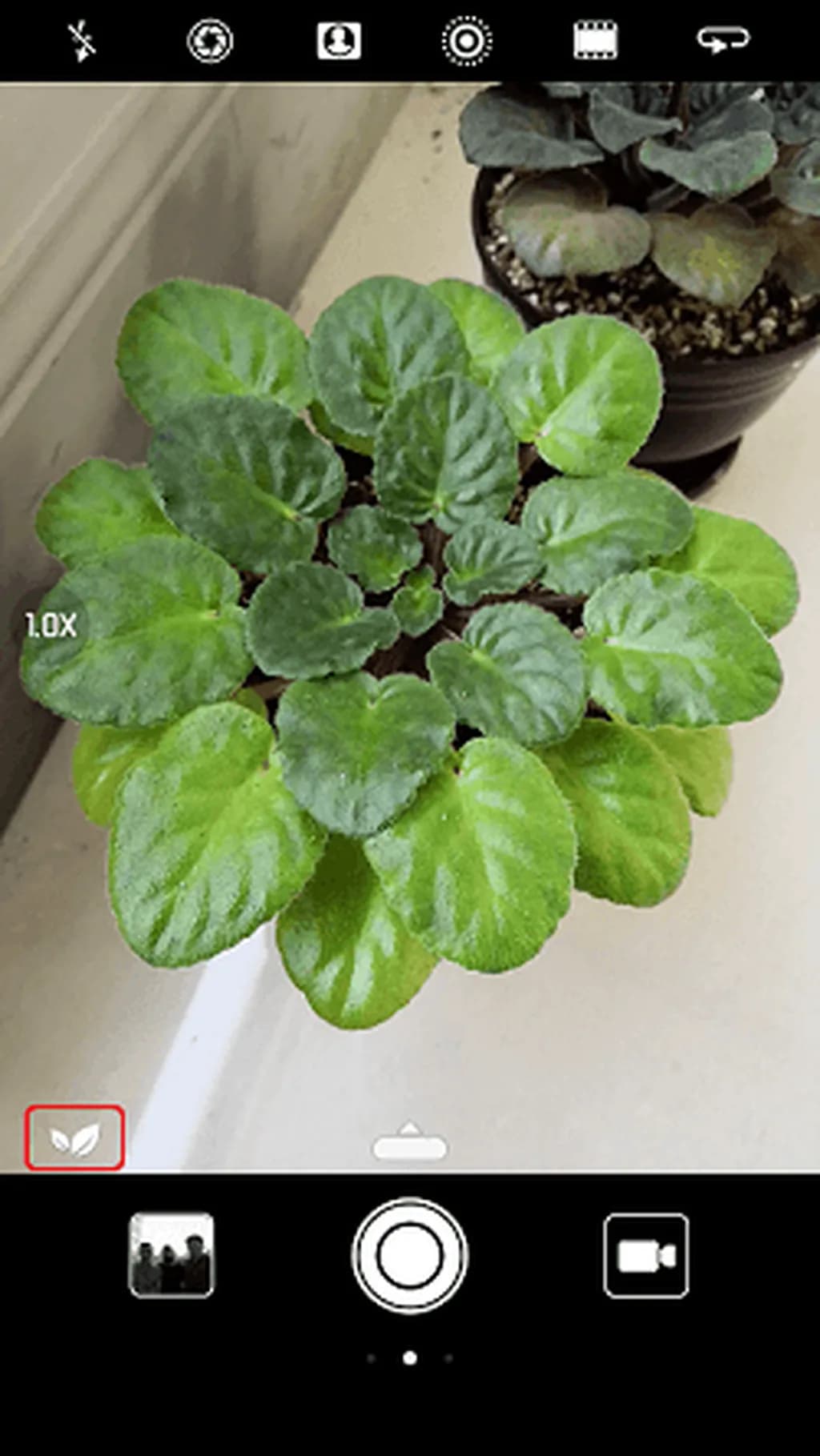Tap the greenery scene leaf icon

point(74,1138)
